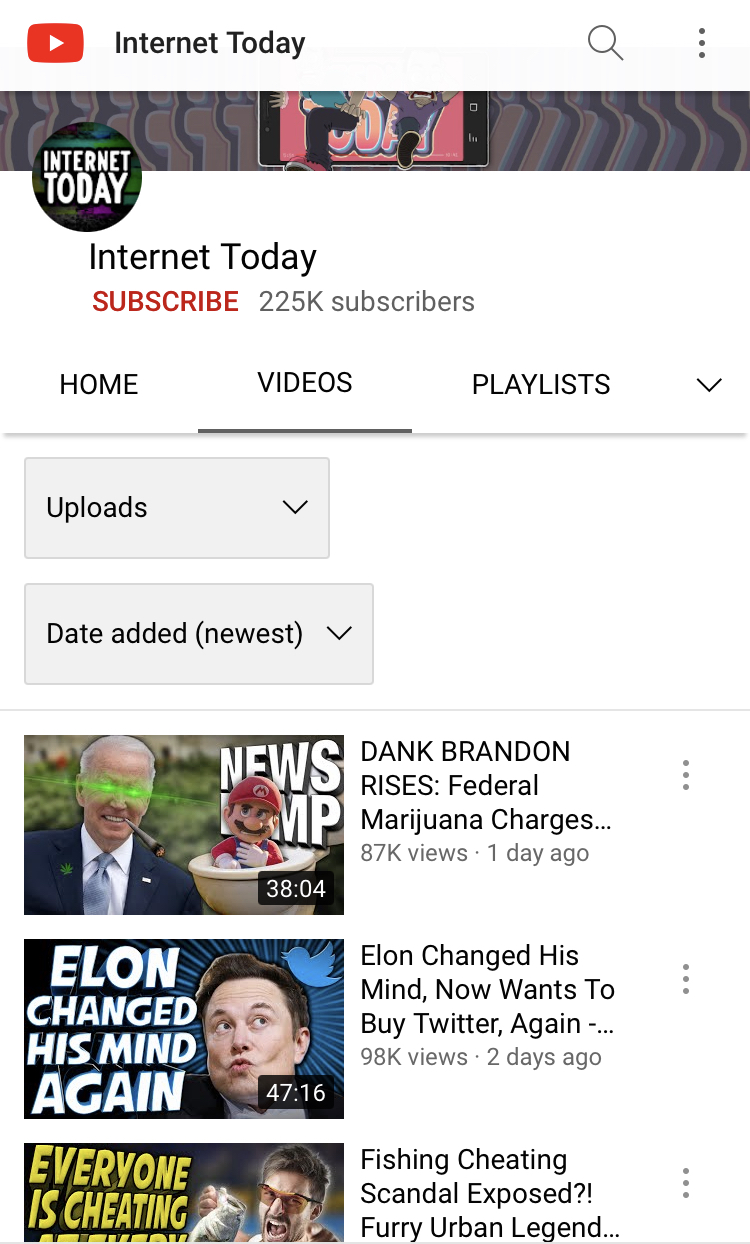750x1244 pixels.
Task: Open options for DANK BRANDON RISES video
Action: pyautogui.click(x=686, y=775)
